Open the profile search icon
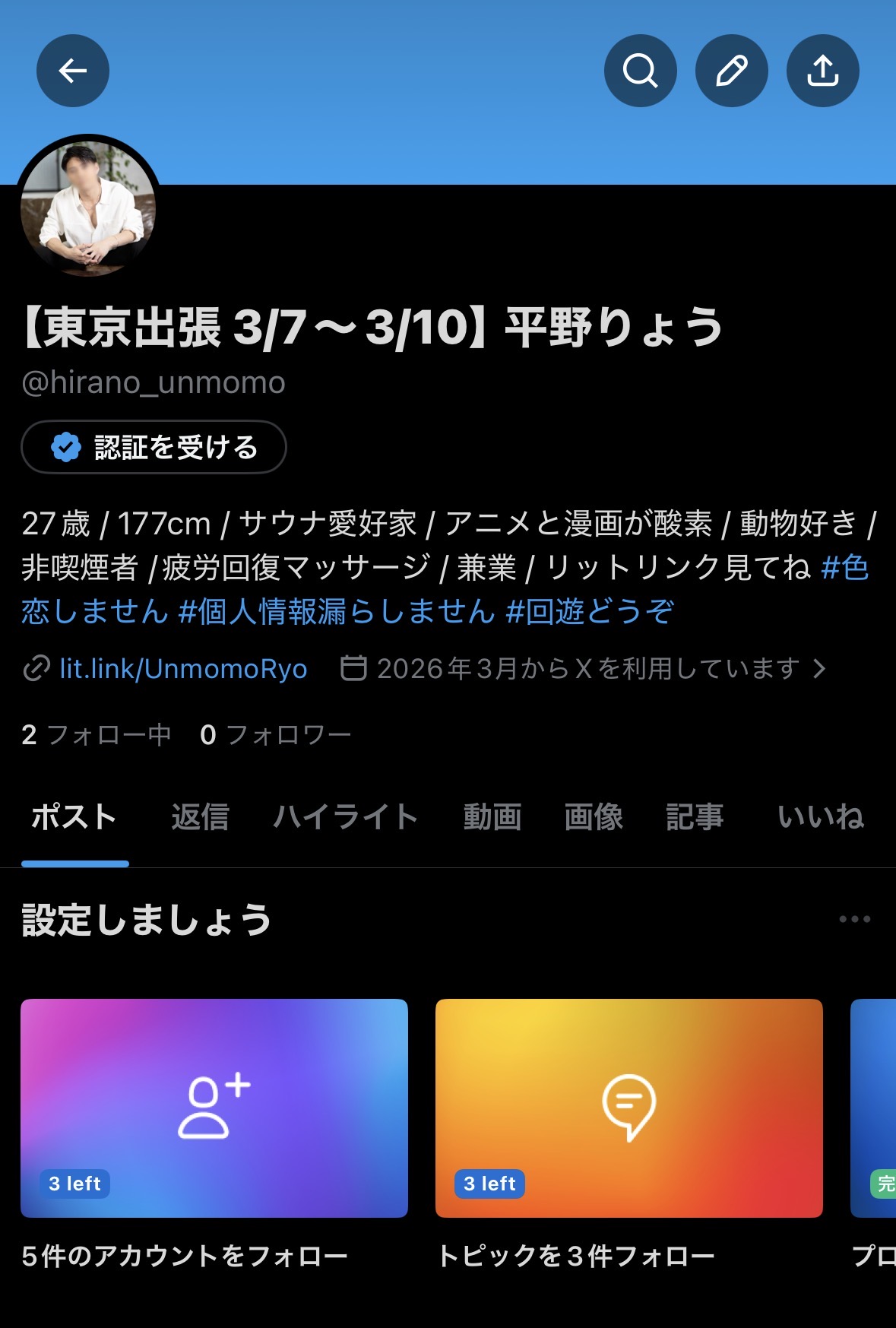 coord(640,71)
